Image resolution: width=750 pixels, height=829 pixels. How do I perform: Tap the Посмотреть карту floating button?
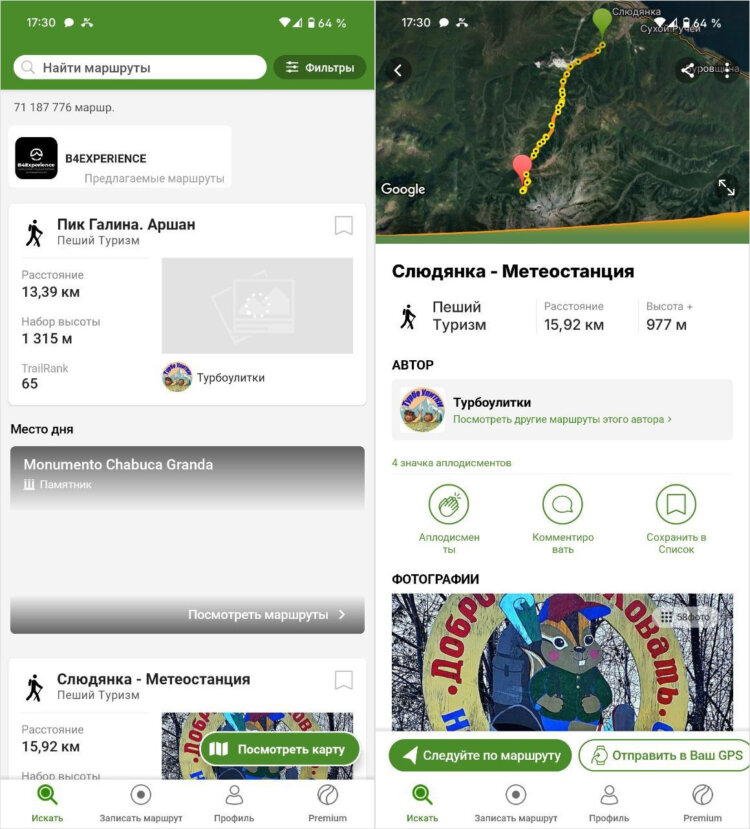(x=281, y=748)
